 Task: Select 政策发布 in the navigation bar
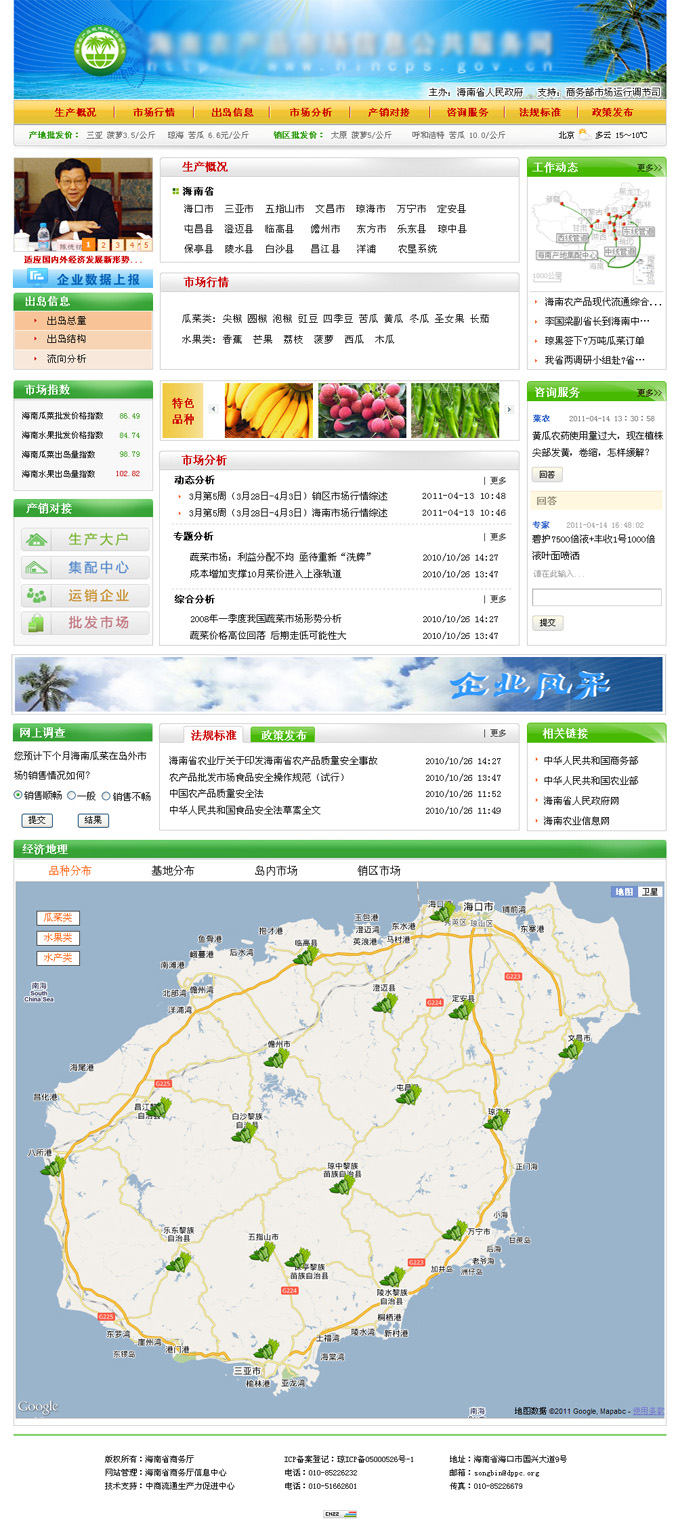(x=612, y=113)
